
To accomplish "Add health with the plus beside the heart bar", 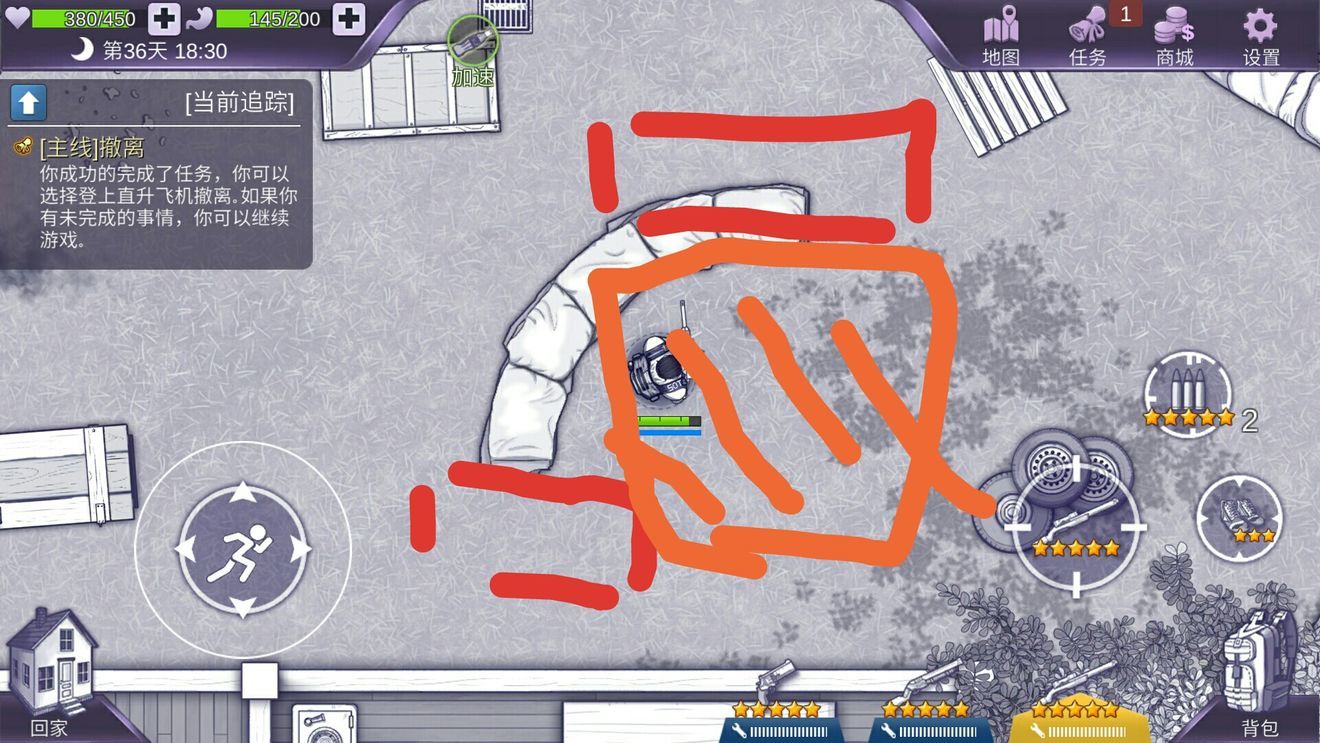I will coord(164,19).
